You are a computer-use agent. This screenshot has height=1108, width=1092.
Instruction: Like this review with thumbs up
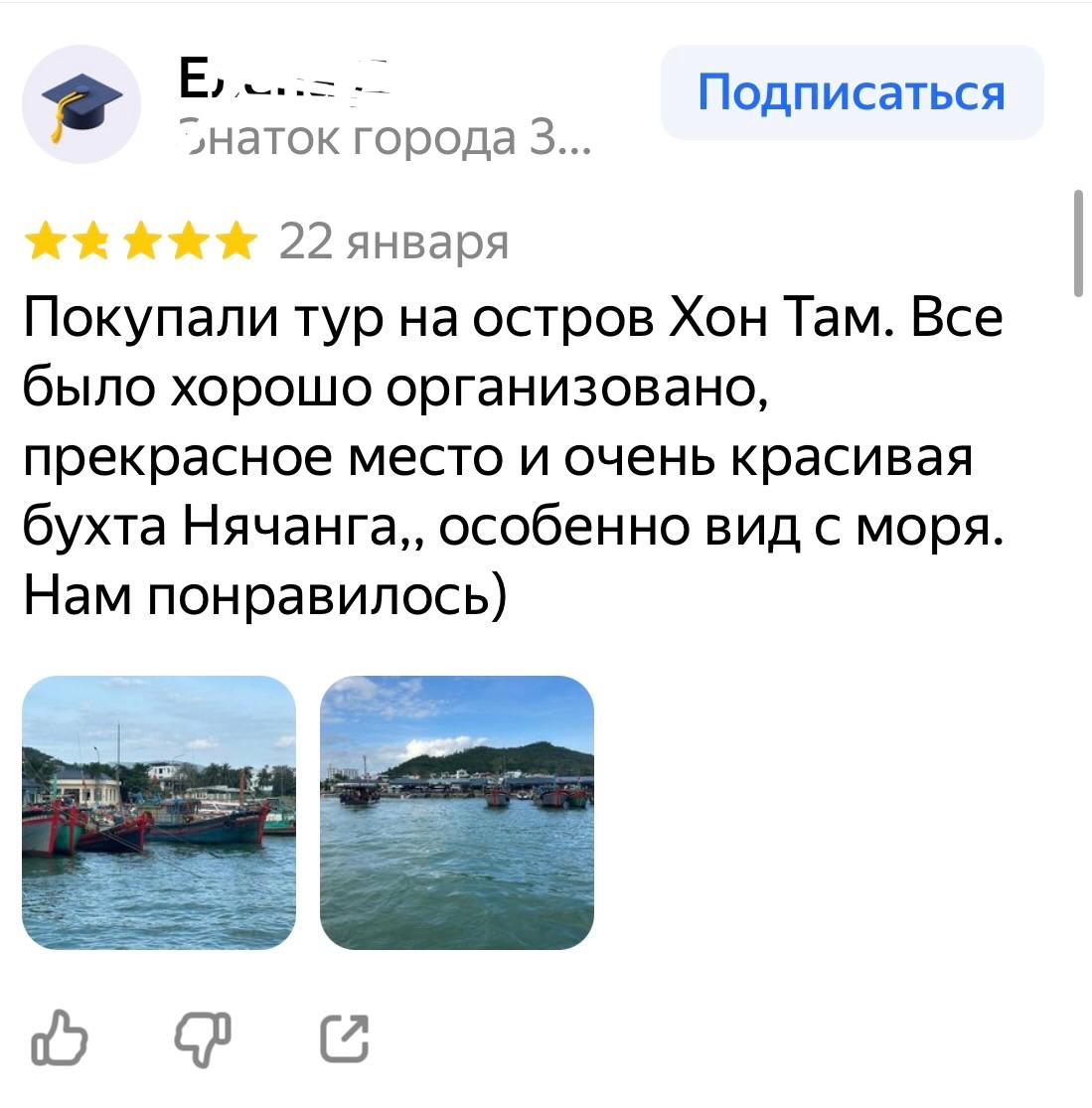(60, 1040)
